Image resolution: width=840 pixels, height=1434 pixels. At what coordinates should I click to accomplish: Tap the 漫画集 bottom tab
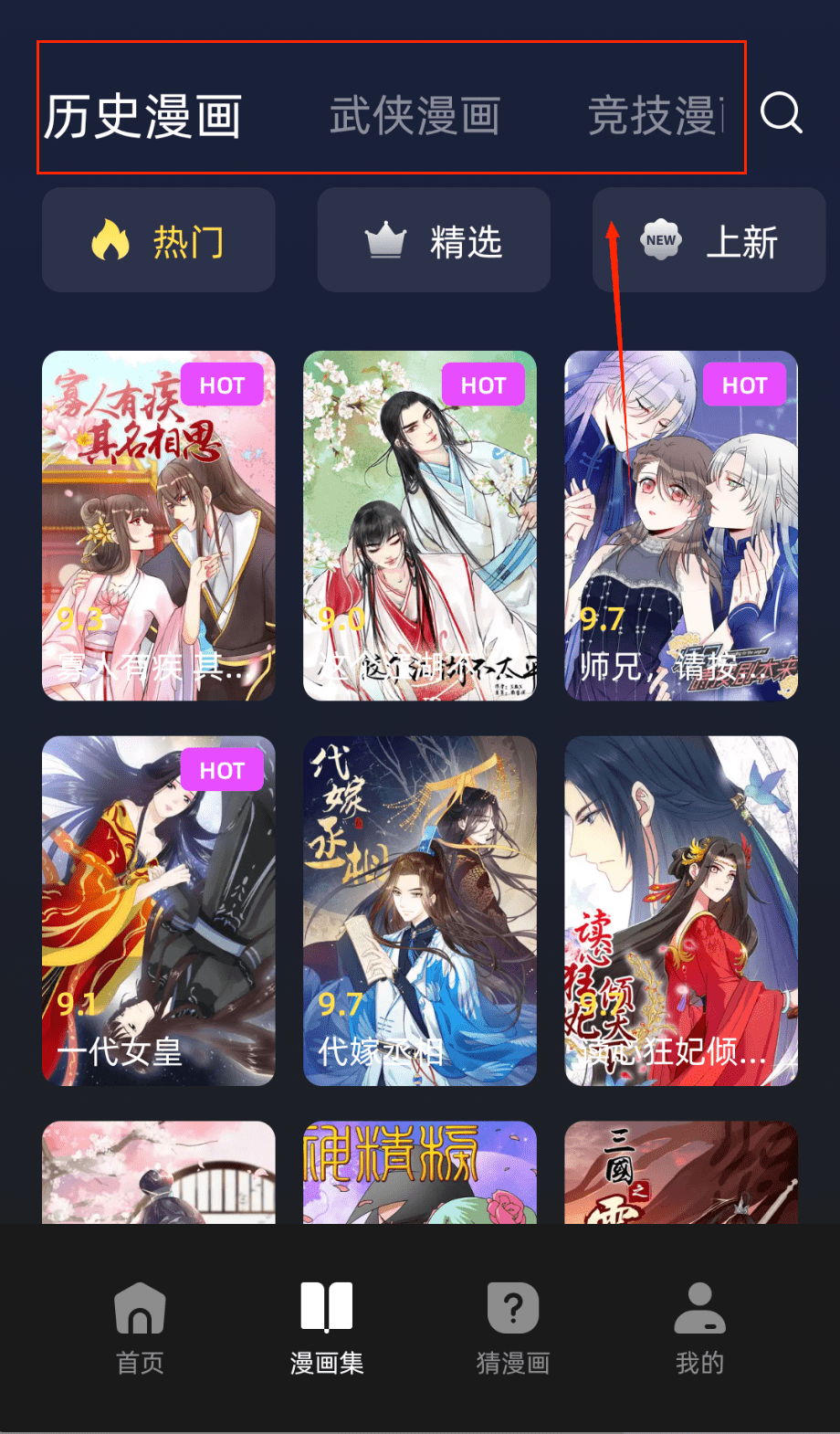(327, 1327)
